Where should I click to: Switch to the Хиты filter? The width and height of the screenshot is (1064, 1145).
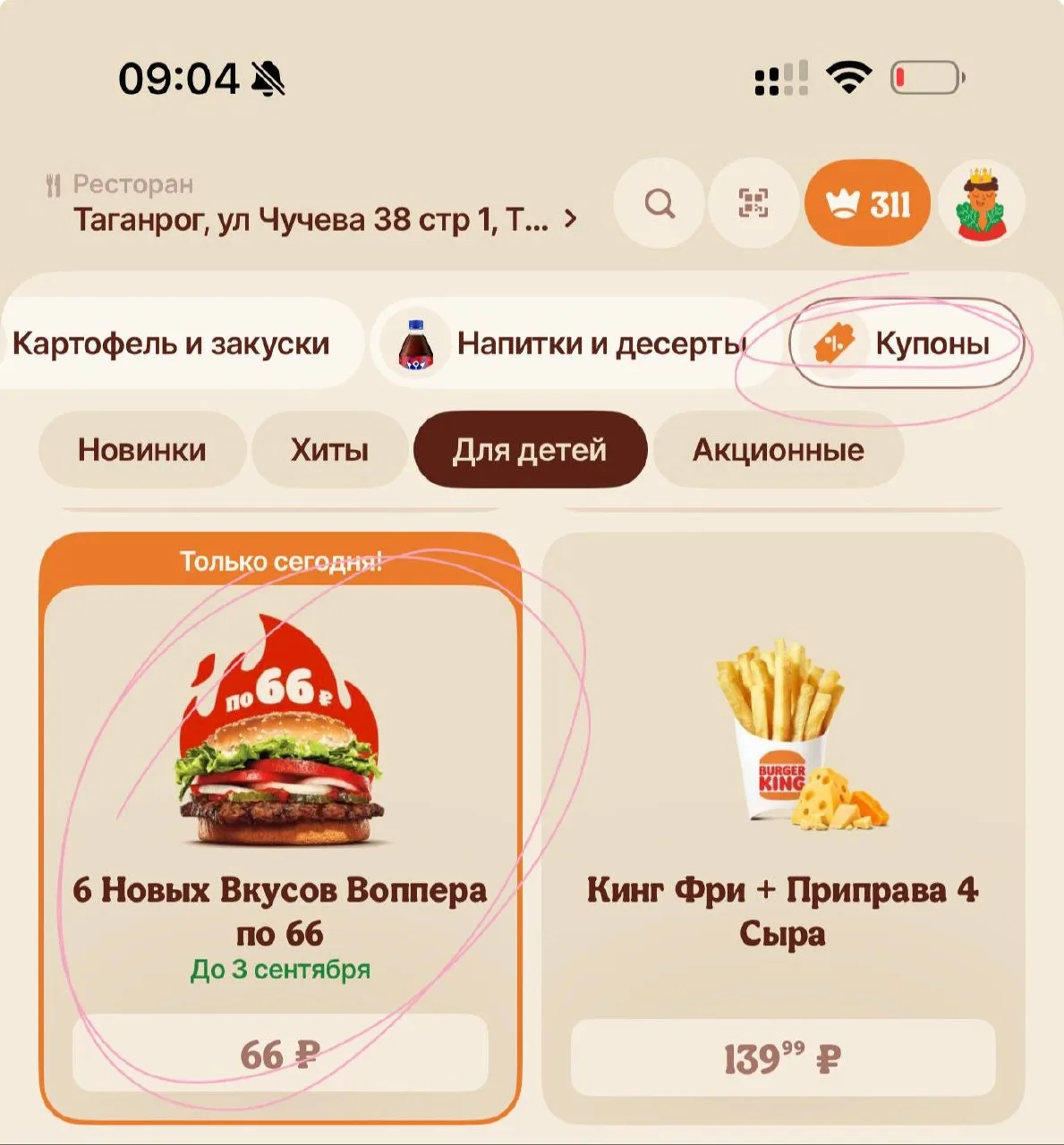[x=329, y=449]
